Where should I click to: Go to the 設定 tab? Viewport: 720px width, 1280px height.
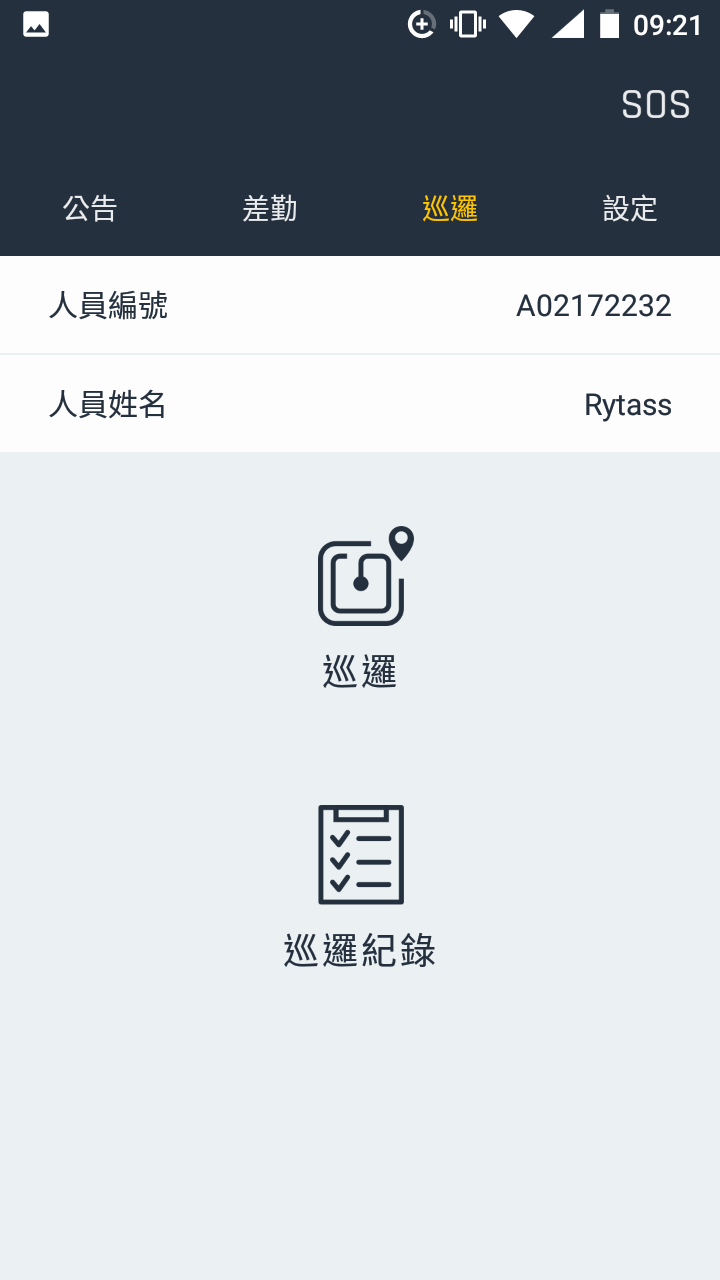pyautogui.click(x=630, y=208)
